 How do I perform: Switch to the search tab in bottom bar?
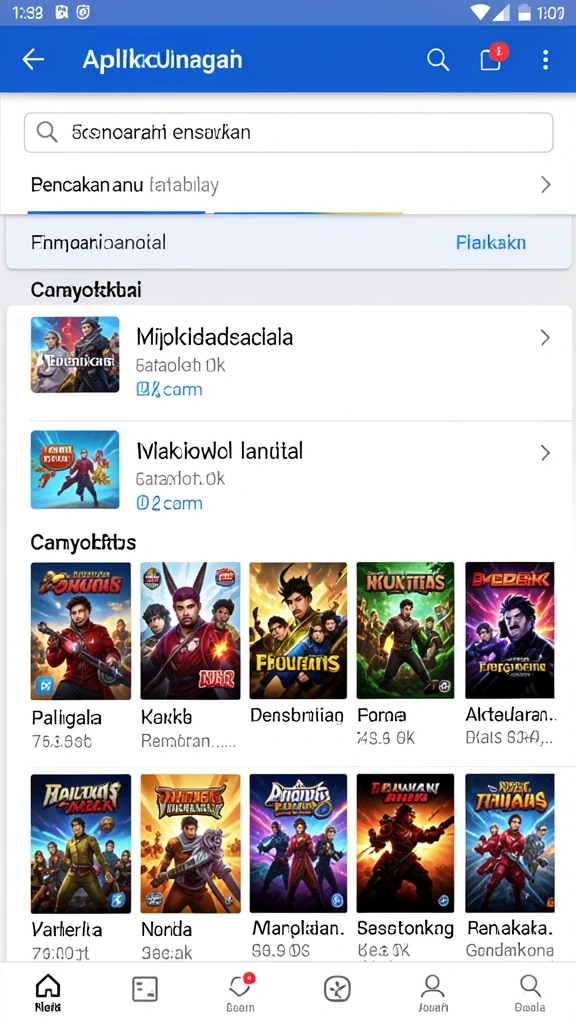coord(530,992)
